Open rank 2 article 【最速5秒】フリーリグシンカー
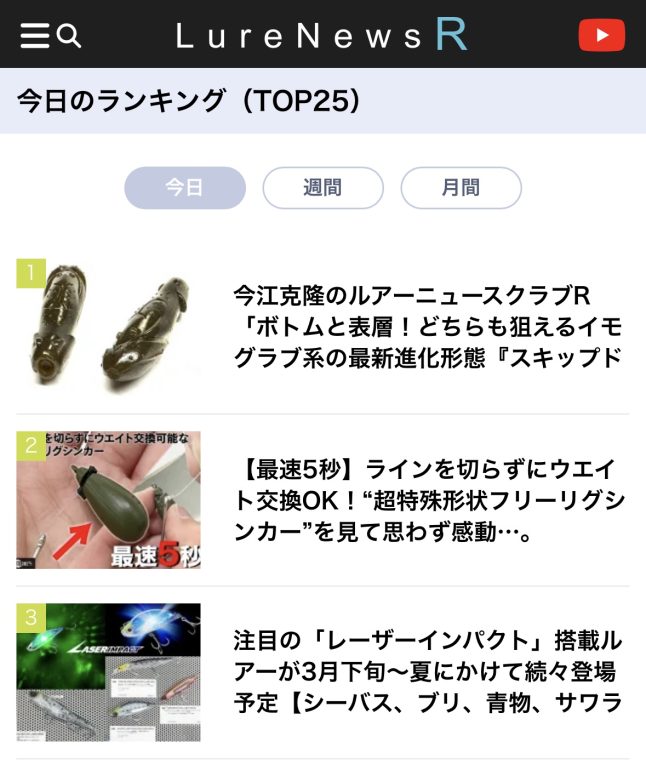The image size is (646, 770). (x=428, y=500)
